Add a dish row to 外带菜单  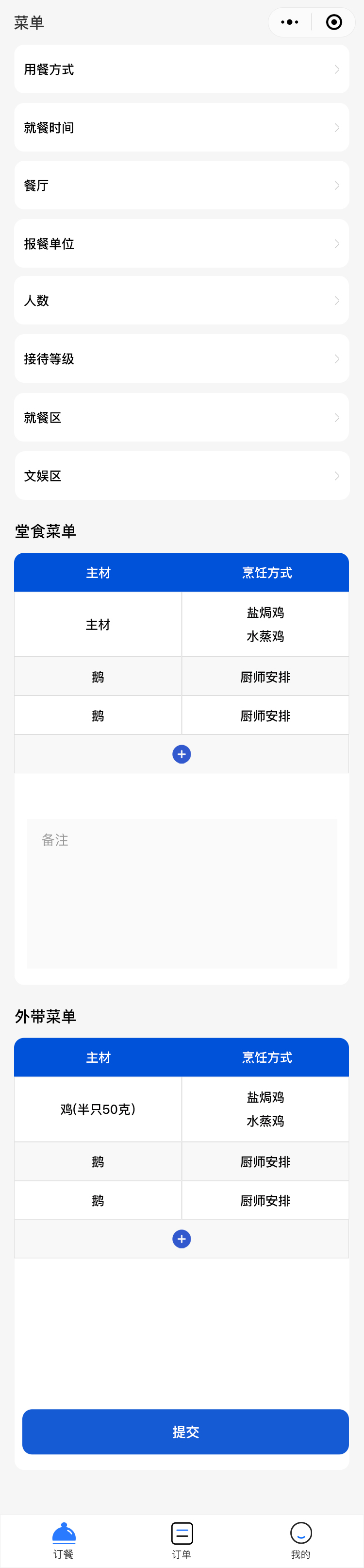pyautogui.click(x=182, y=1239)
